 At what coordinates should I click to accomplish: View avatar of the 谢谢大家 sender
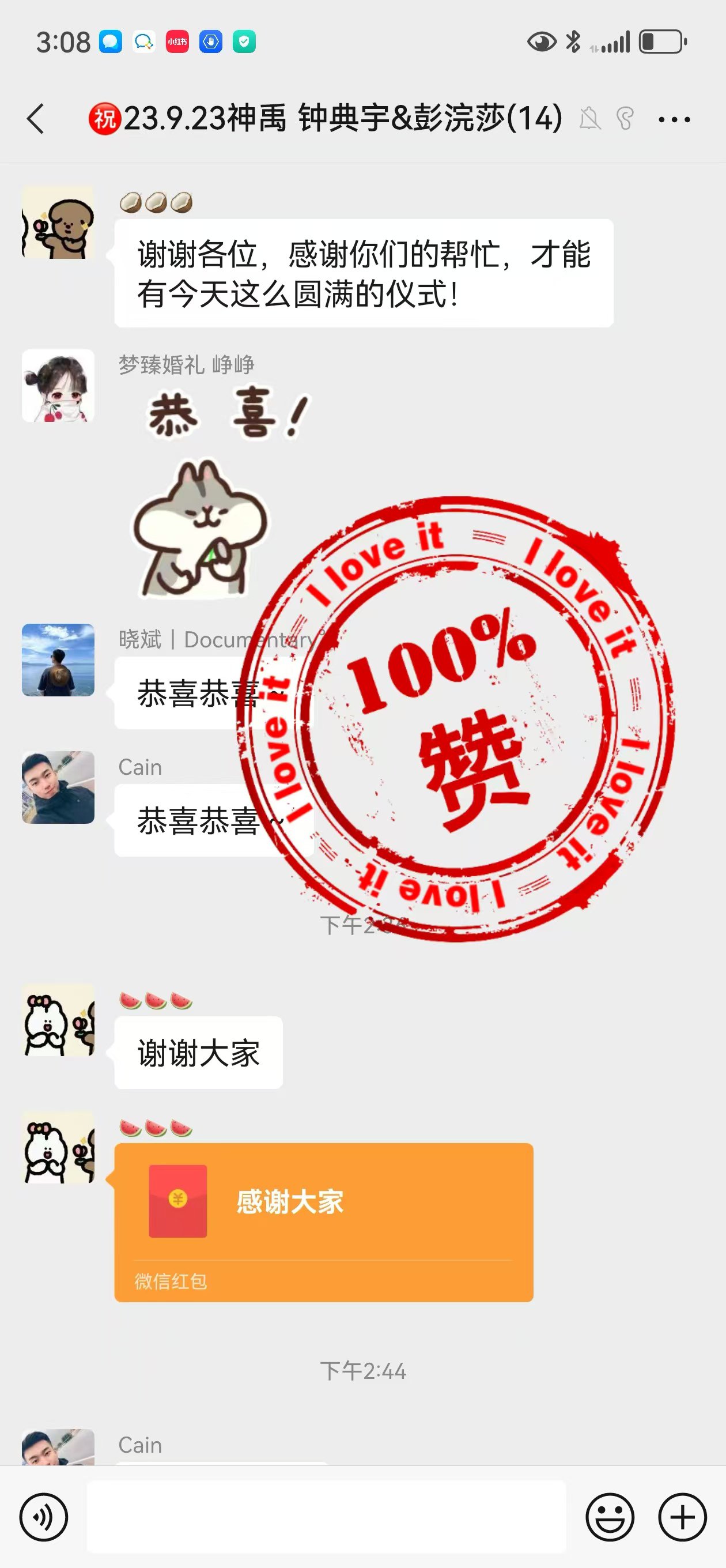coord(58,1020)
